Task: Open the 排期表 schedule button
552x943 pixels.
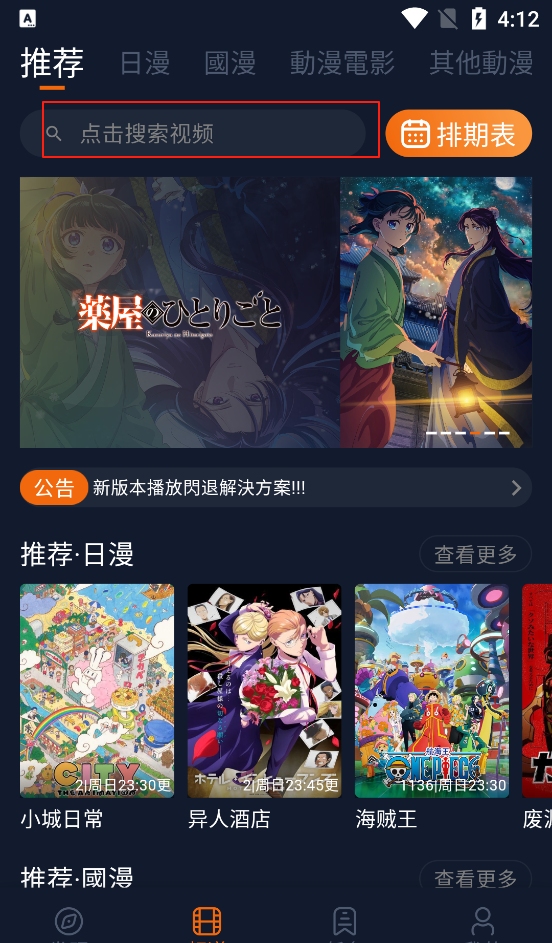Action: (x=459, y=133)
